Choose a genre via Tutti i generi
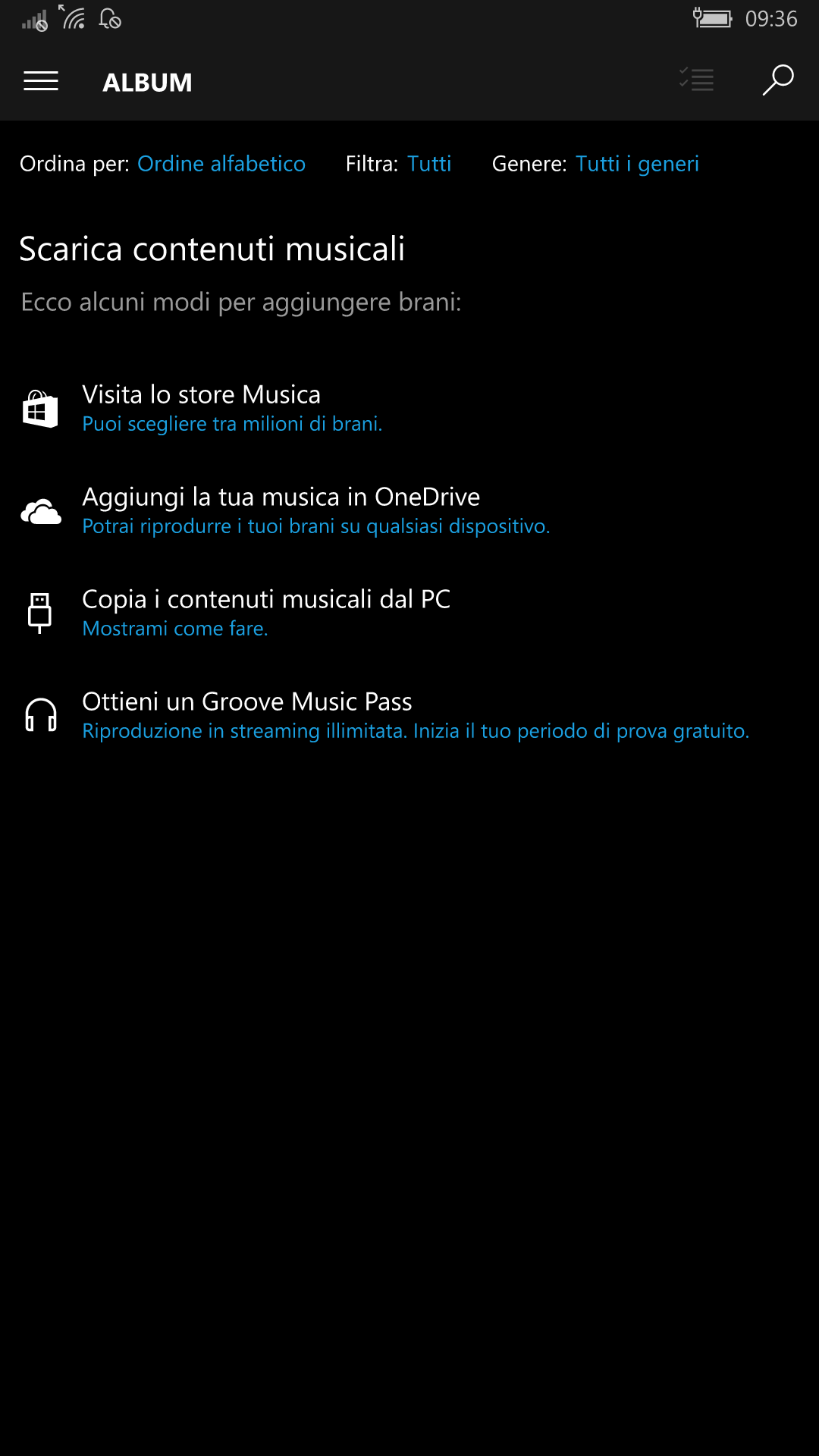819x1456 pixels. click(637, 164)
